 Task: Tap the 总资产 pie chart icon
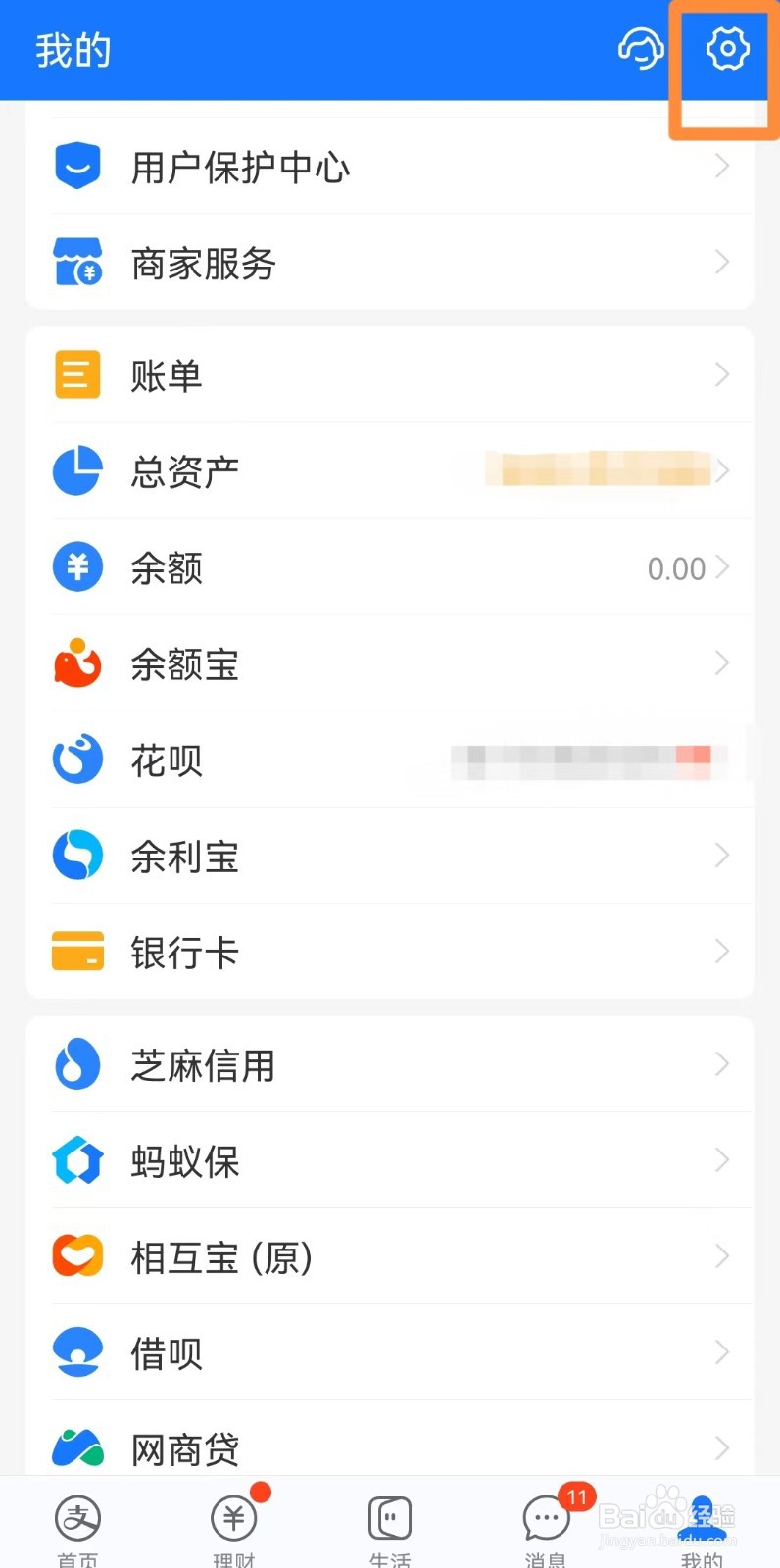77,470
